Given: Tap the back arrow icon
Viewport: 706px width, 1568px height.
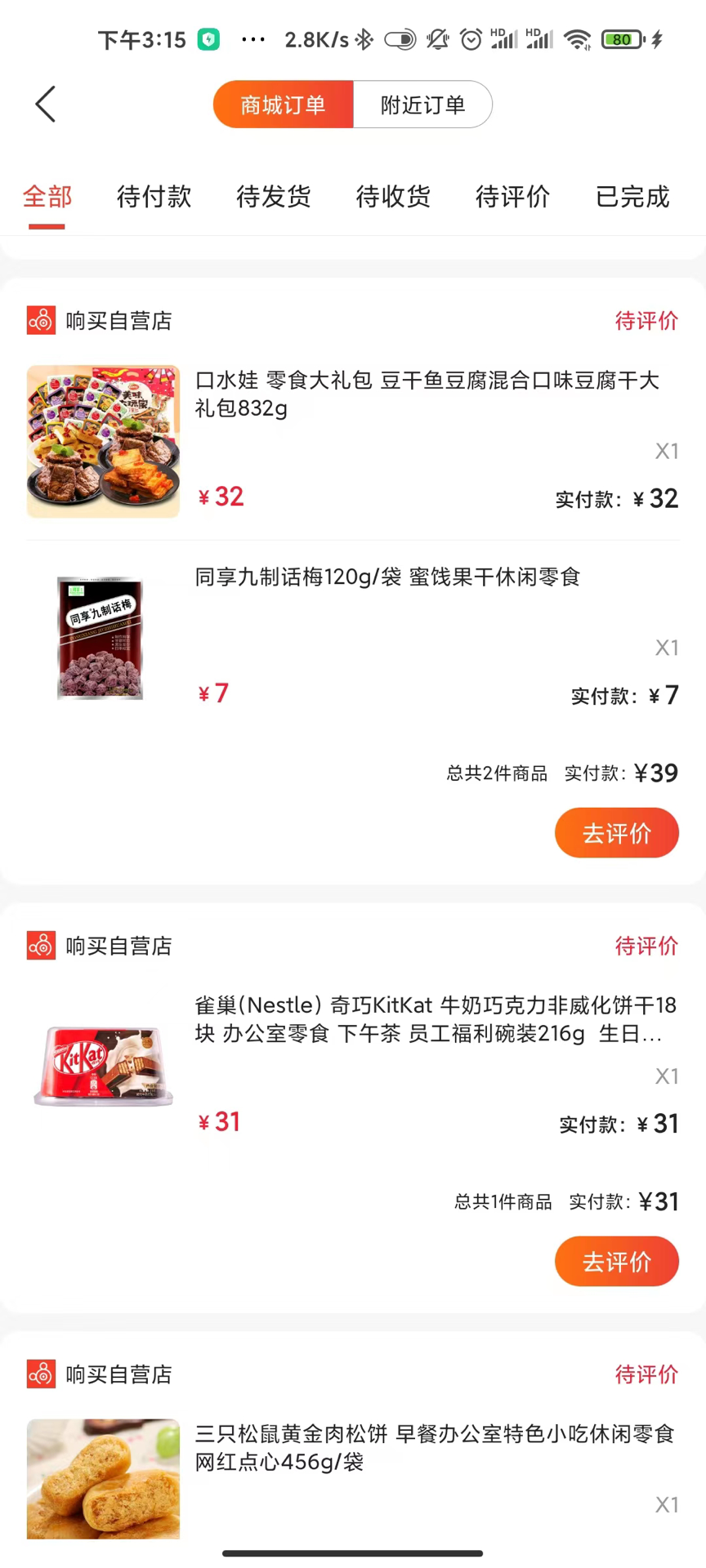Looking at the screenshot, I should tap(45, 104).
